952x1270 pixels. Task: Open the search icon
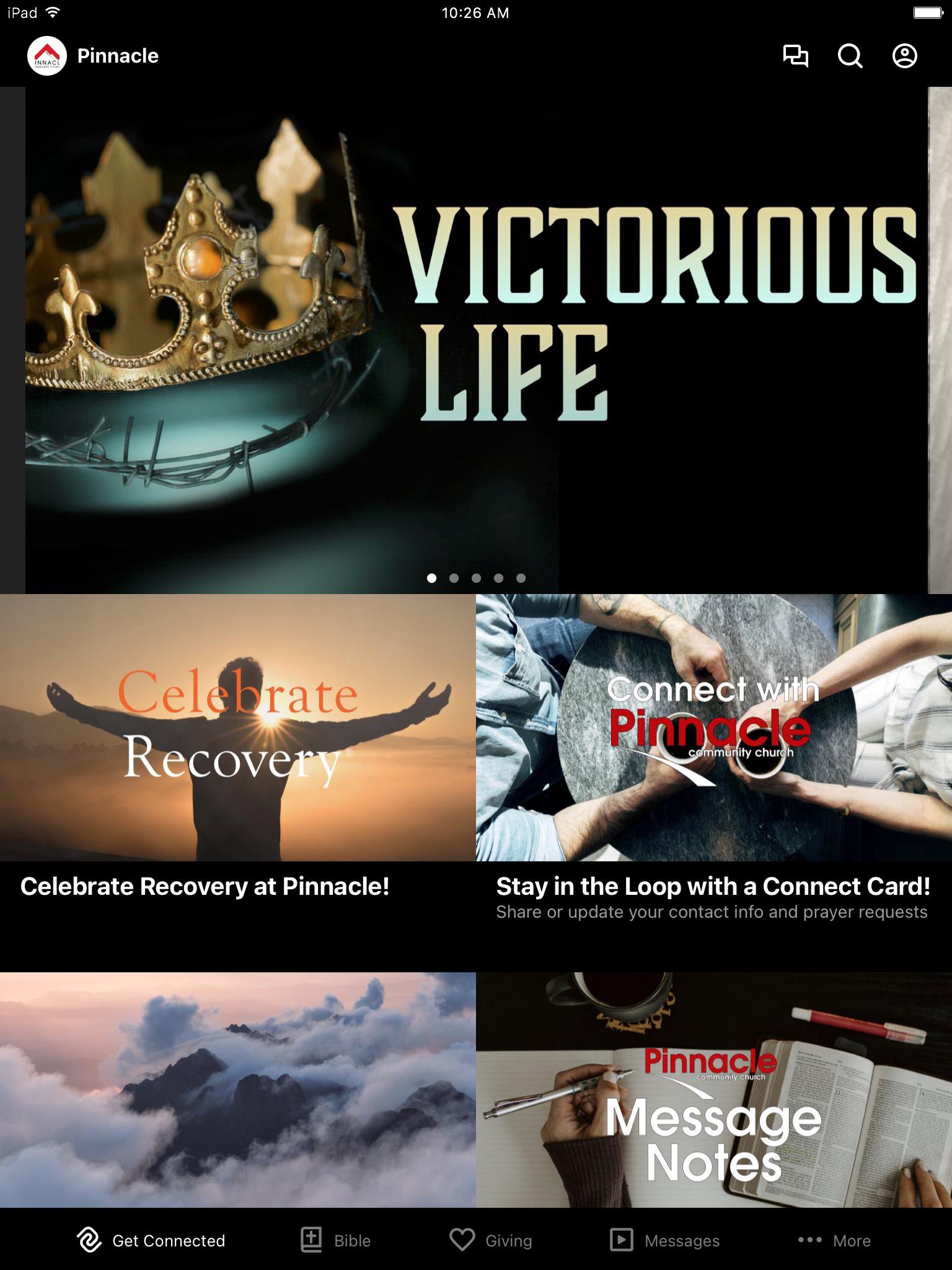pos(850,56)
